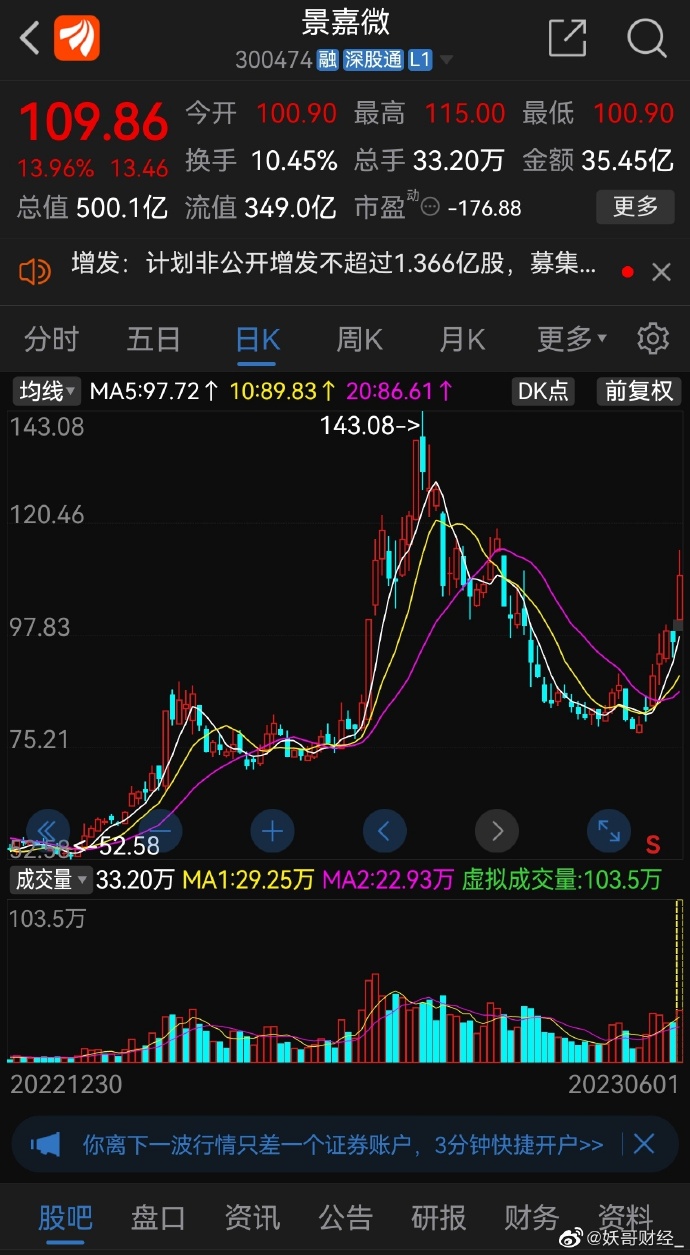Open chart settings gear

pos(653,338)
